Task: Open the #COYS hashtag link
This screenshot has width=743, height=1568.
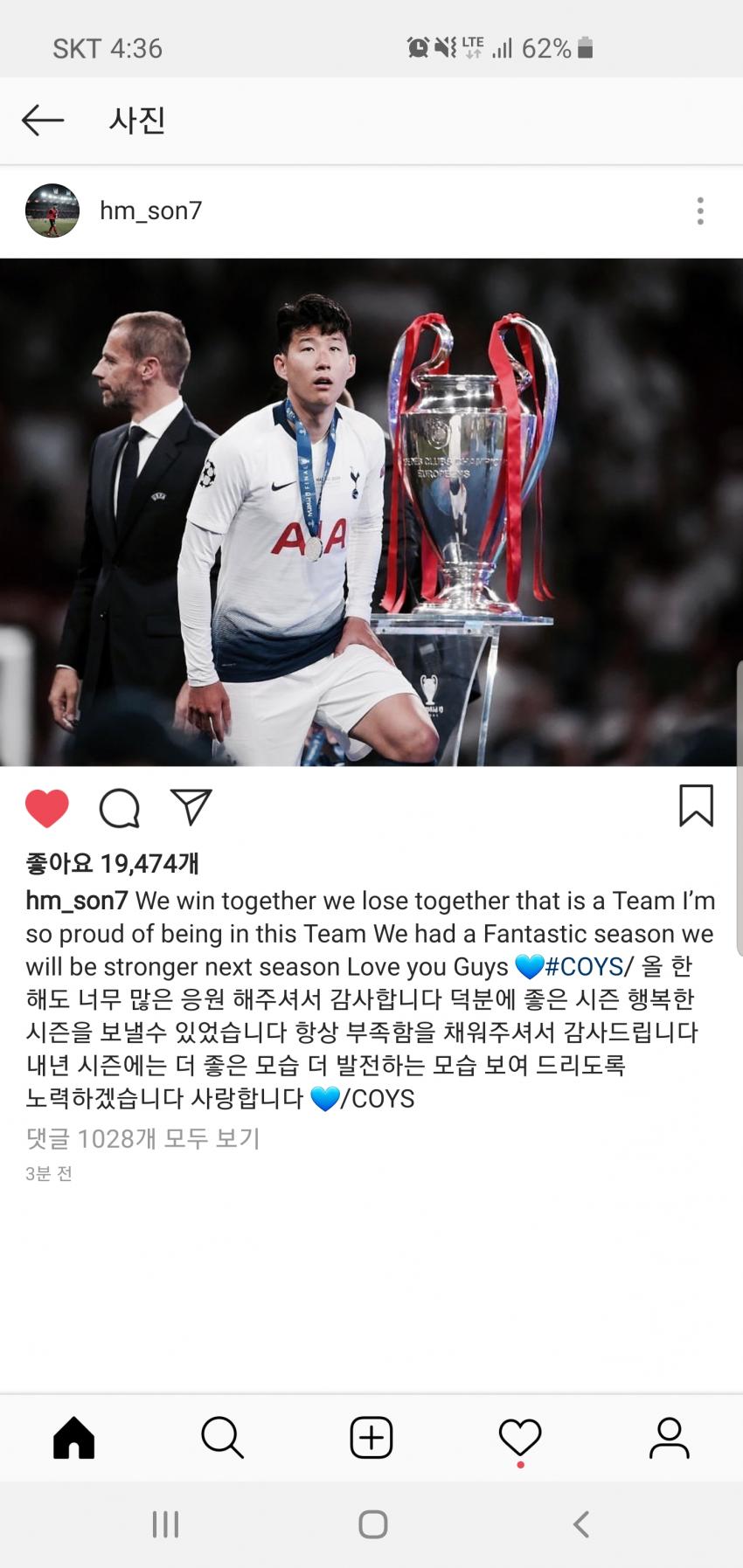Action: 584,966
